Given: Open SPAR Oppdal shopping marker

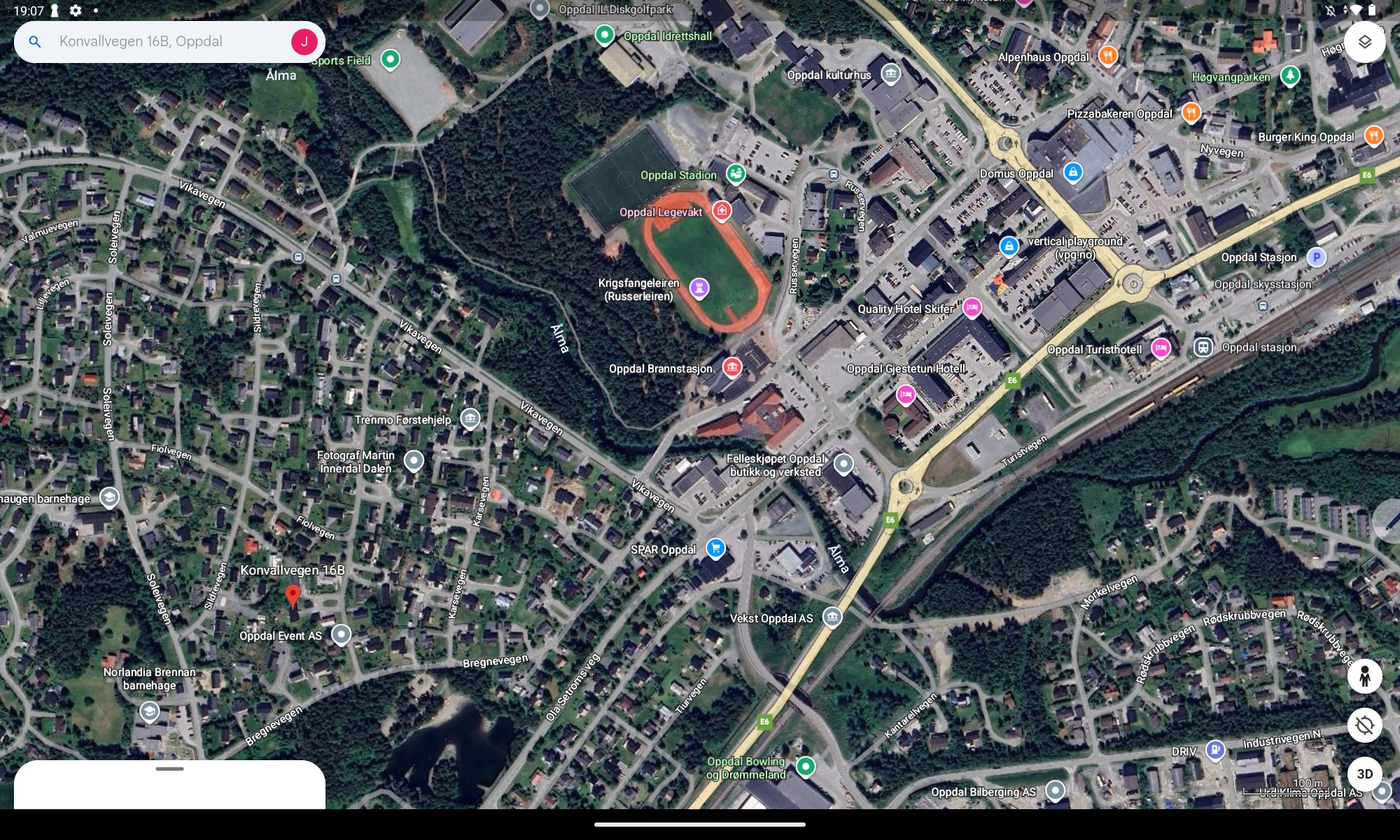Looking at the screenshot, I should pos(715,548).
